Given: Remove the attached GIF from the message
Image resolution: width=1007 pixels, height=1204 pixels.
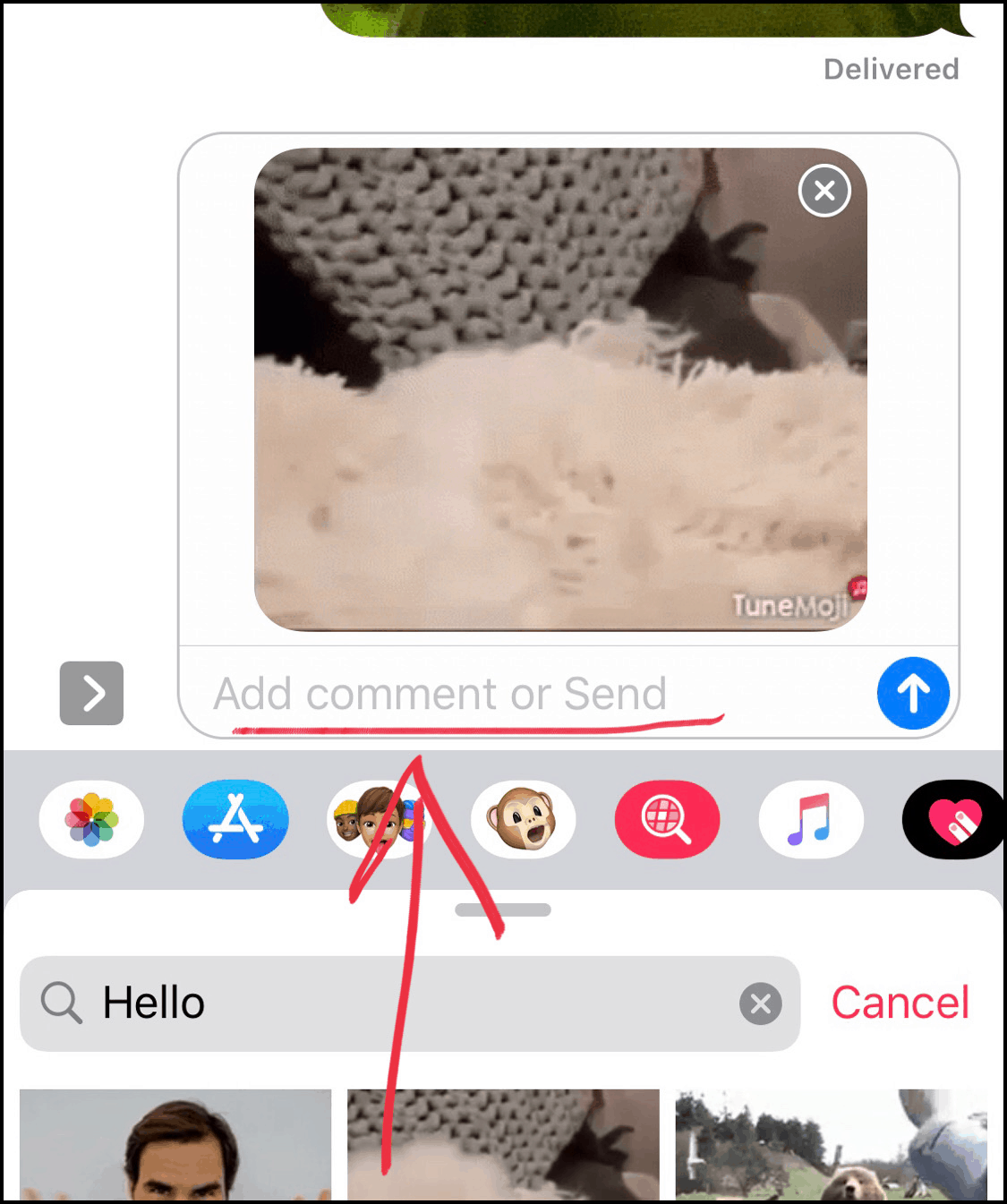Looking at the screenshot, I should pos(824,191).
